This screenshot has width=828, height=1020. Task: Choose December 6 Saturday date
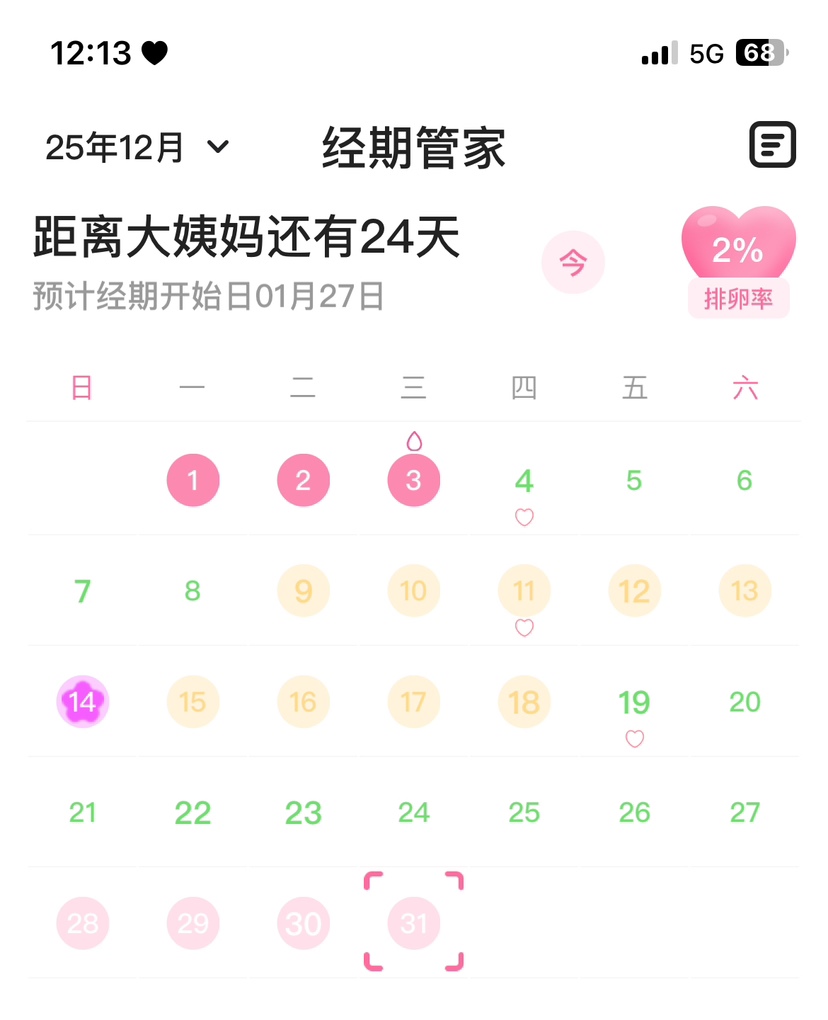click(x=744, y=481)
